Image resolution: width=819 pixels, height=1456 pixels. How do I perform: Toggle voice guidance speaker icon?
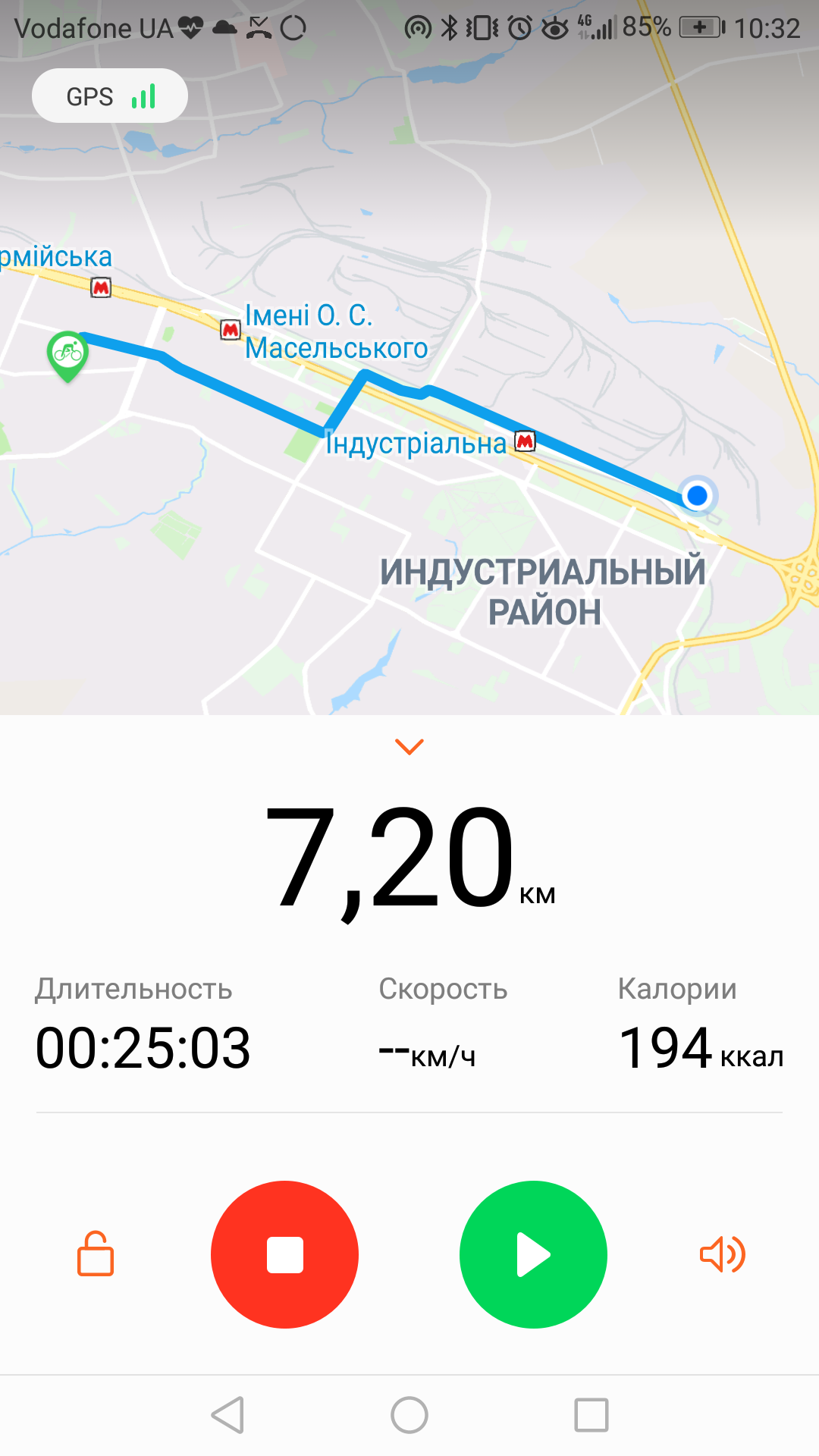[x=722, y=1254]
